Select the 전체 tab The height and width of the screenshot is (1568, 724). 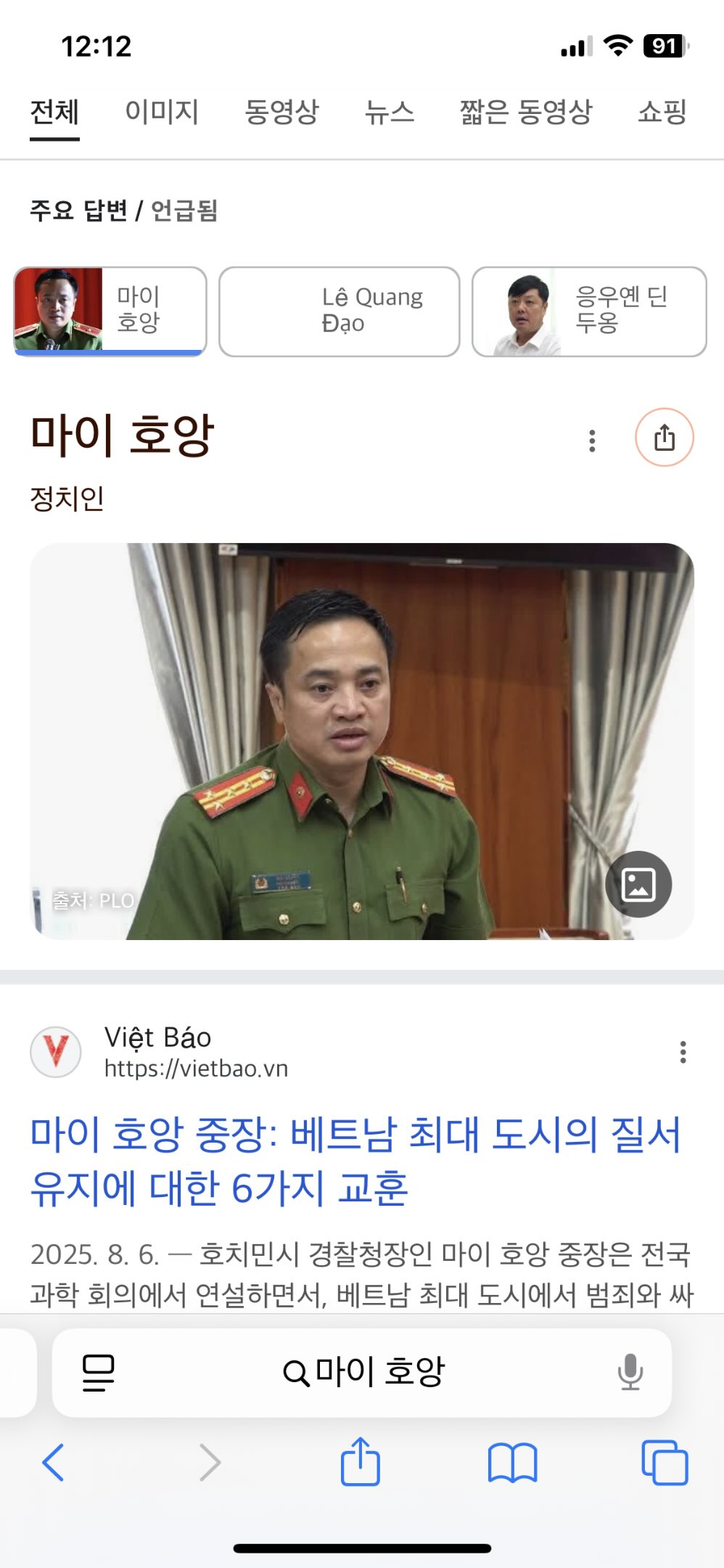pos(54,113)
